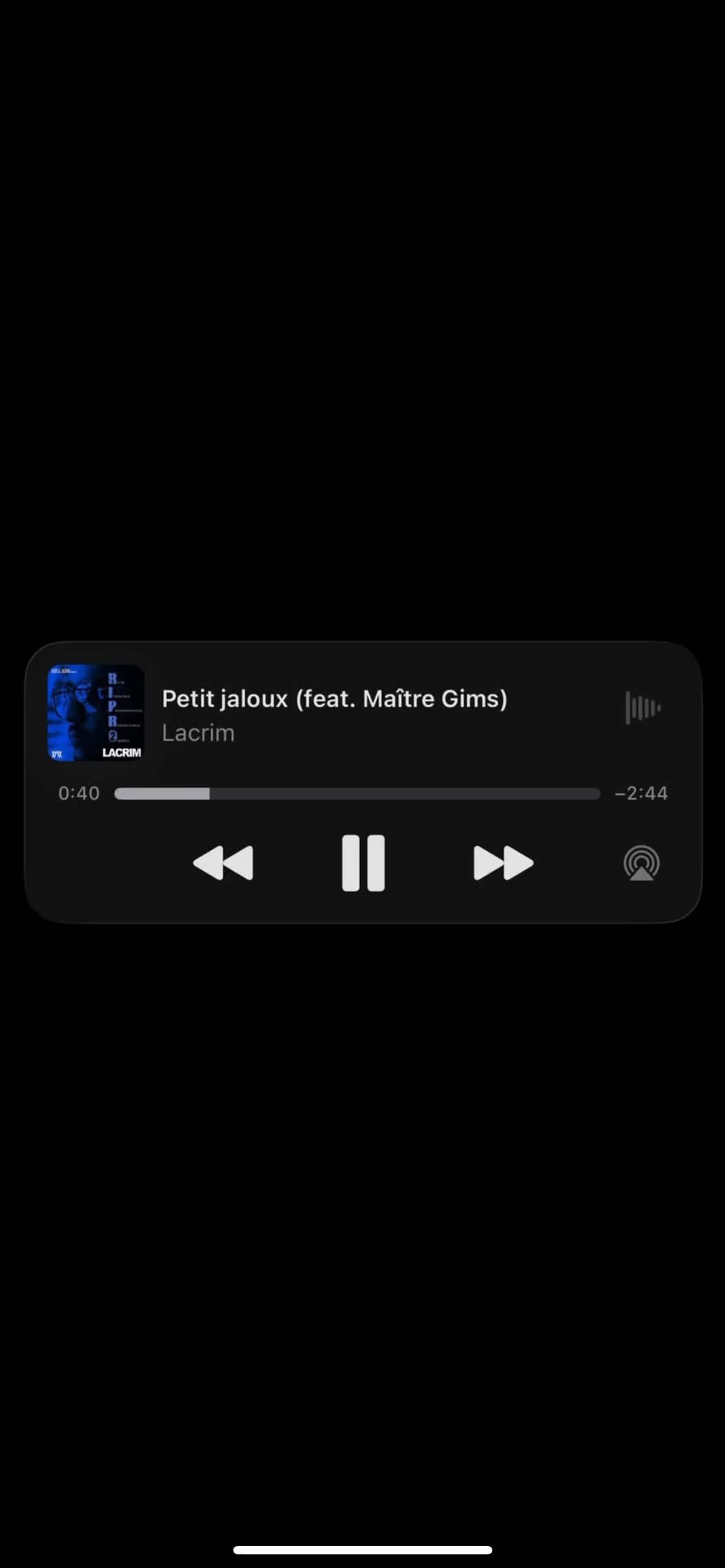Screen dimensions: 725x1568
Task: Pause the song Petit jaloux
Action: [363, 863]
